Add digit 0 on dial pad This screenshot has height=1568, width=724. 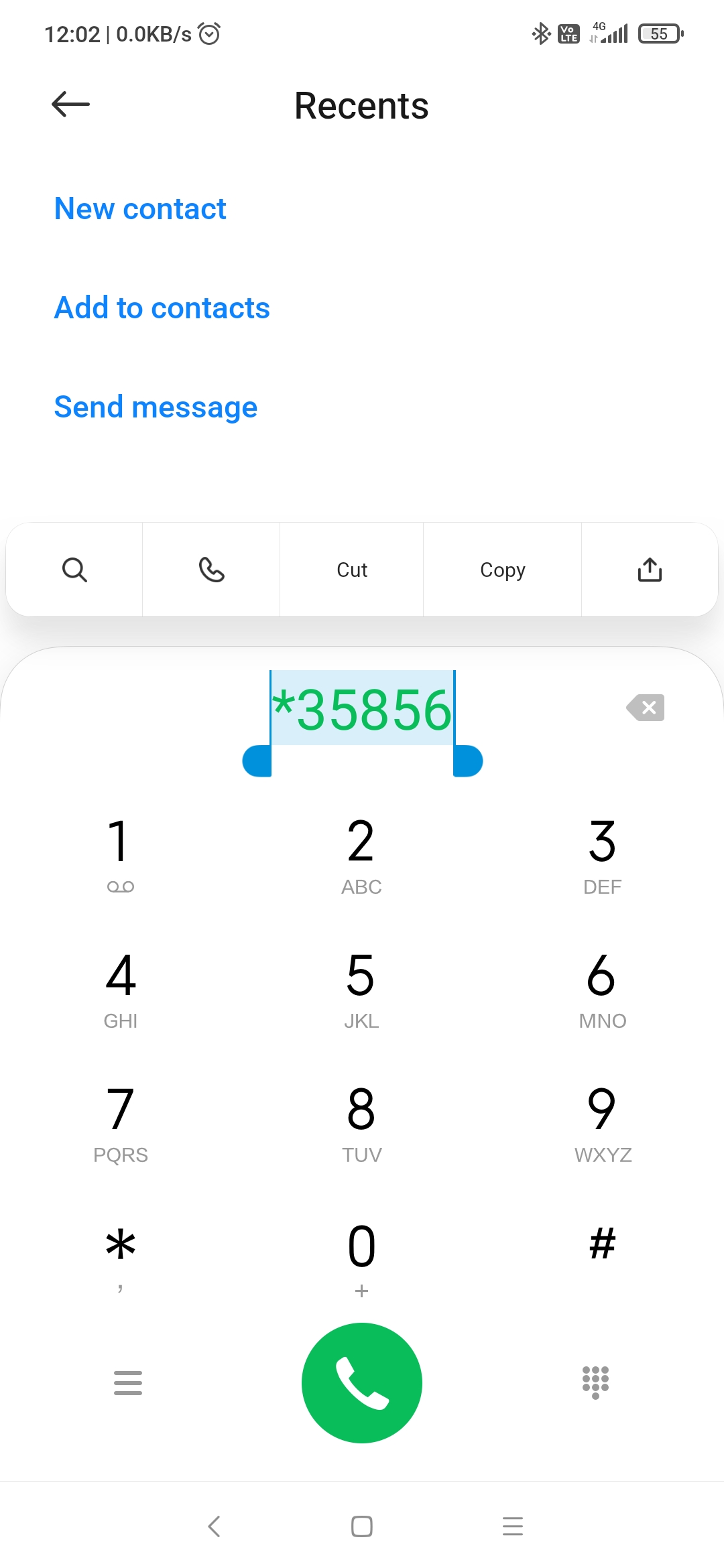coord(361,1254)
